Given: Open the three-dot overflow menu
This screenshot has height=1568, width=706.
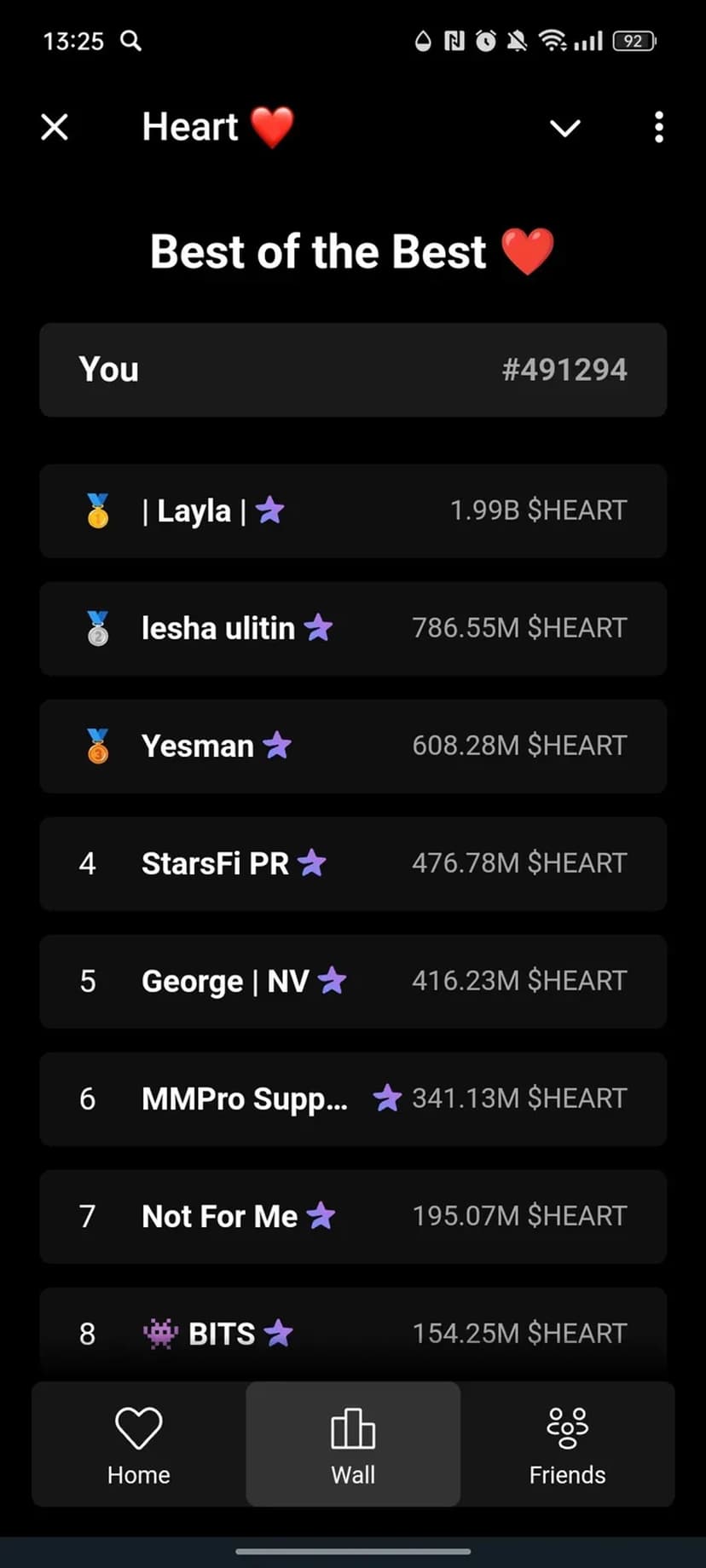Looking at the screenshot, I should tap(658, 128).
